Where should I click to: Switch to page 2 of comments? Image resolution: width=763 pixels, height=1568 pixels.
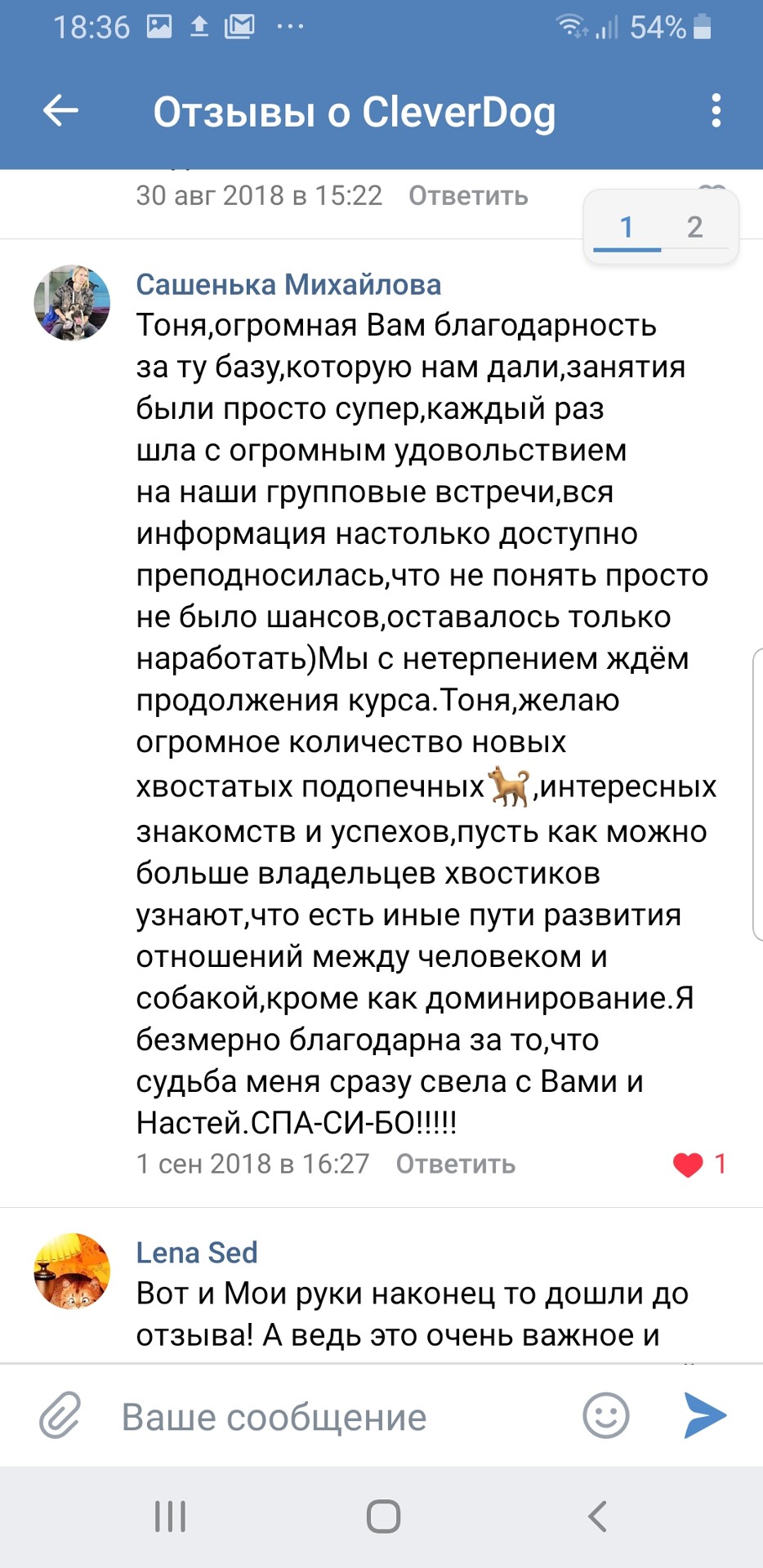pyautogui.click(x=694, y=227)
